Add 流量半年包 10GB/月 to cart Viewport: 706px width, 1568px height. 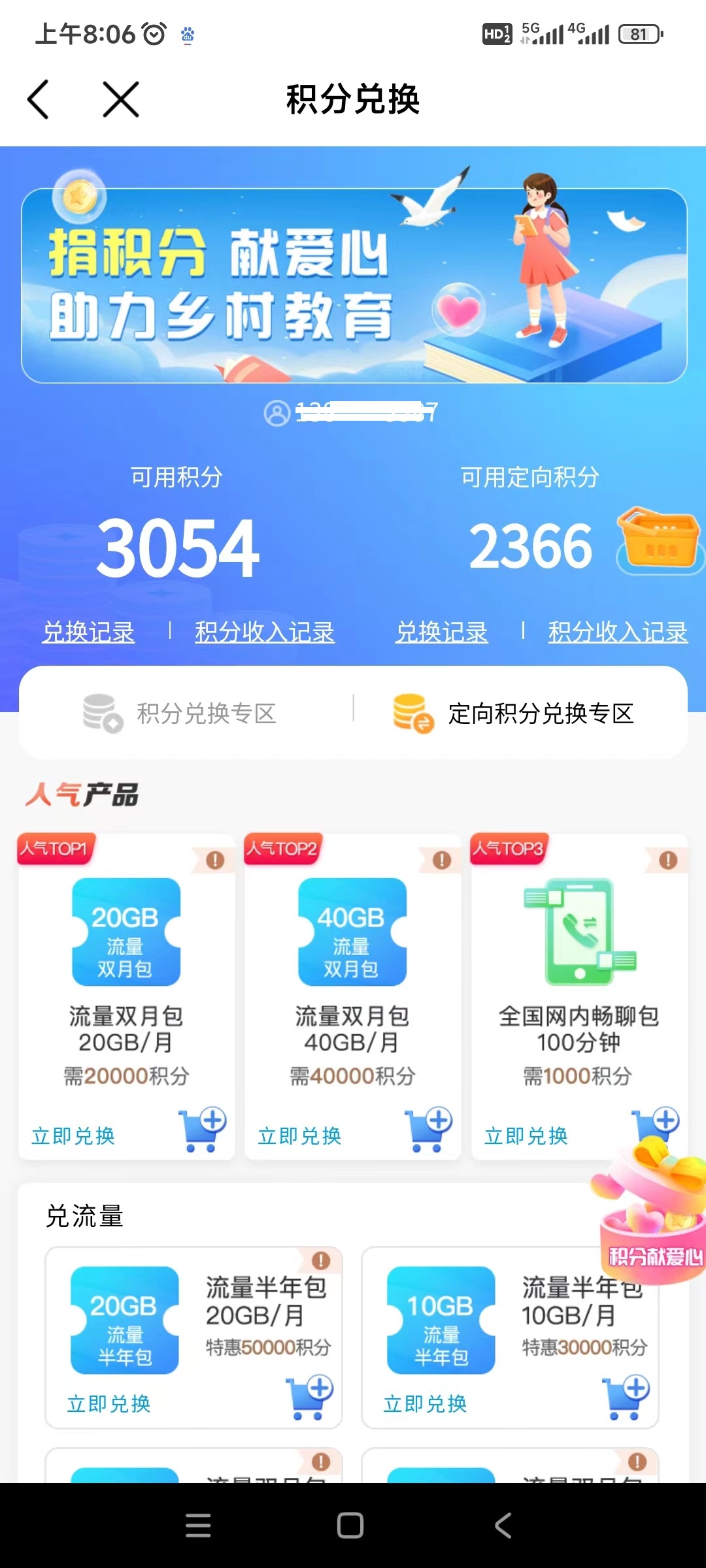[x=626, y=1397]
